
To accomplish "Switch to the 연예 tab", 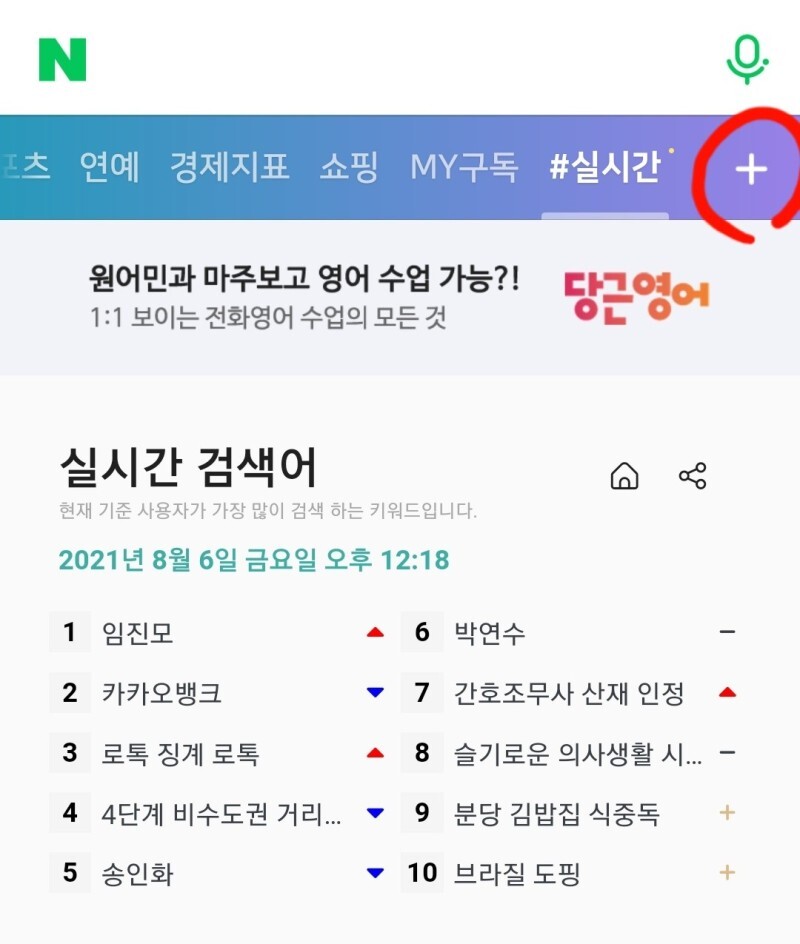I will coord(110,167).
